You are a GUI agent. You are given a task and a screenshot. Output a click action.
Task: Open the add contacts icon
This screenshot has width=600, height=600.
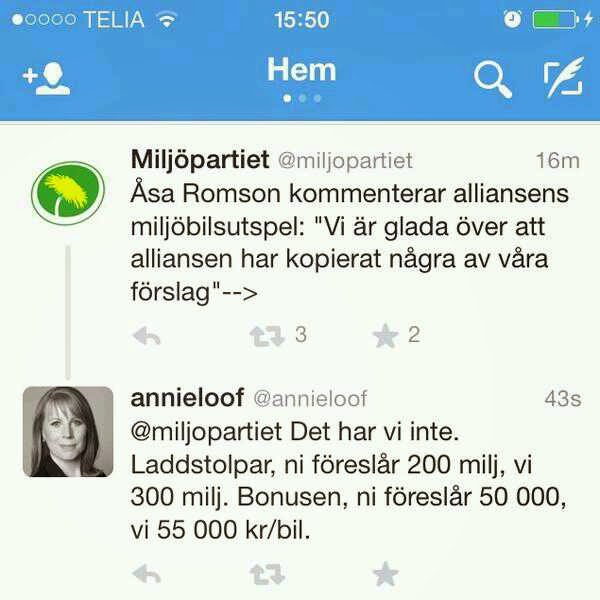click(x=46, y=79)
